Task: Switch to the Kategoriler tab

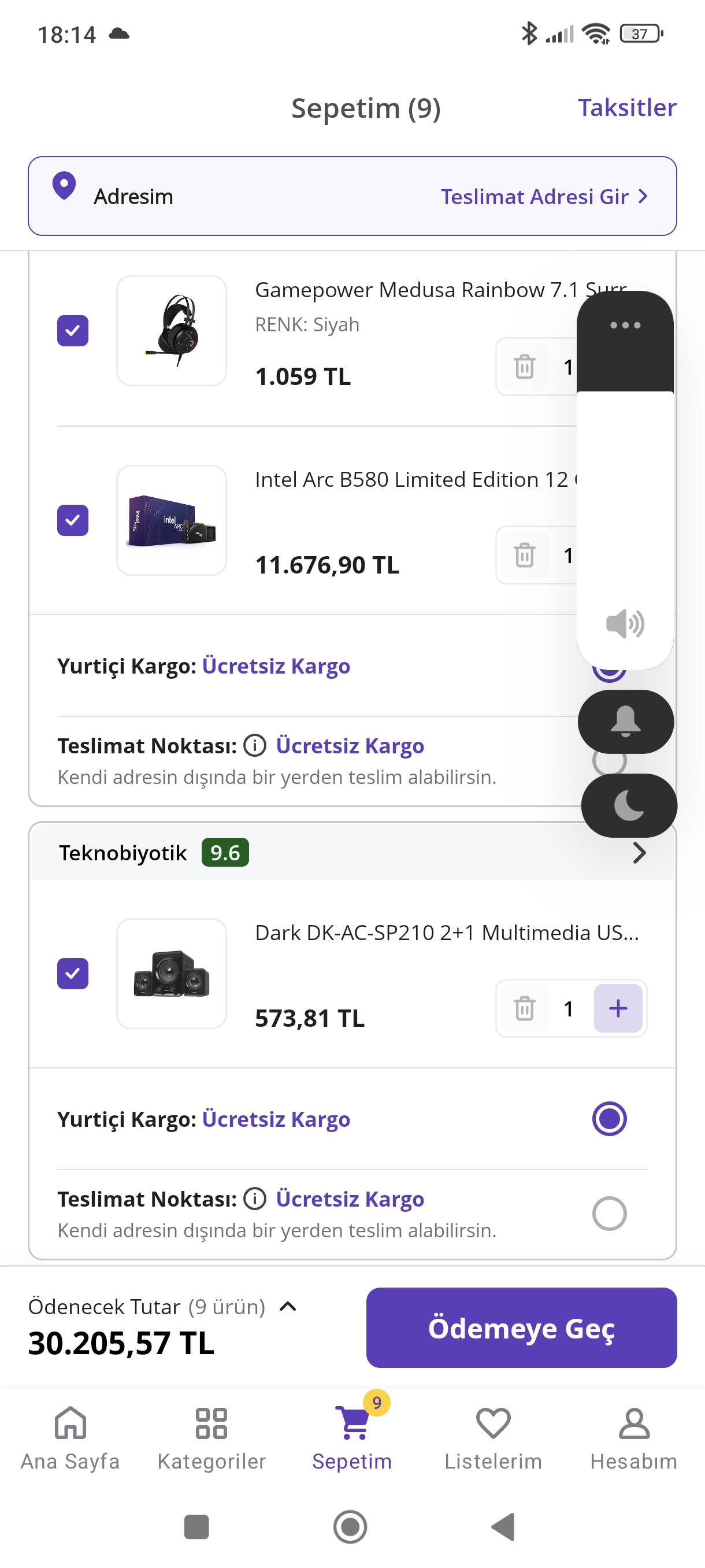Action: (x=211, y=1438)
